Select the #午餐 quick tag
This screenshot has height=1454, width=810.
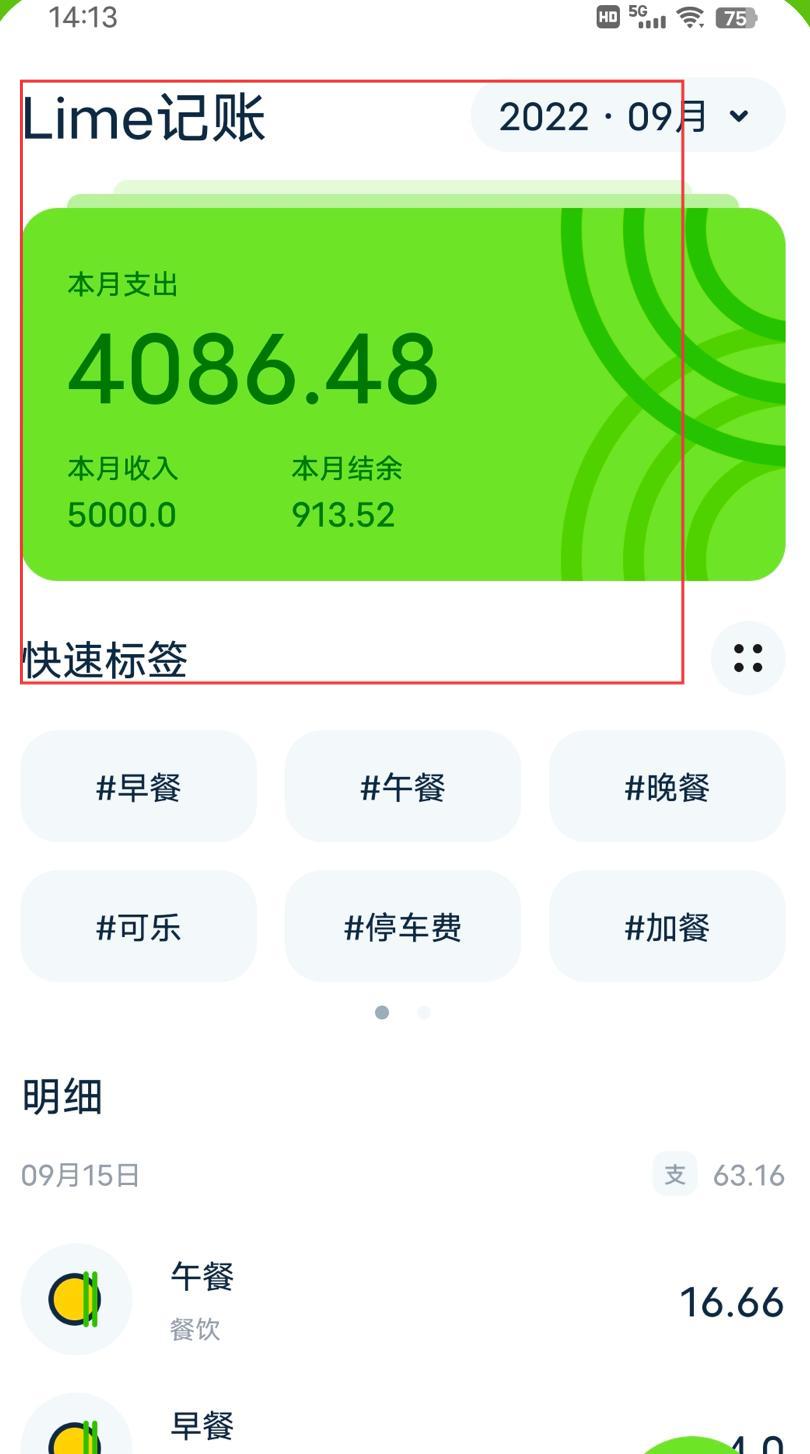(403, 787)
